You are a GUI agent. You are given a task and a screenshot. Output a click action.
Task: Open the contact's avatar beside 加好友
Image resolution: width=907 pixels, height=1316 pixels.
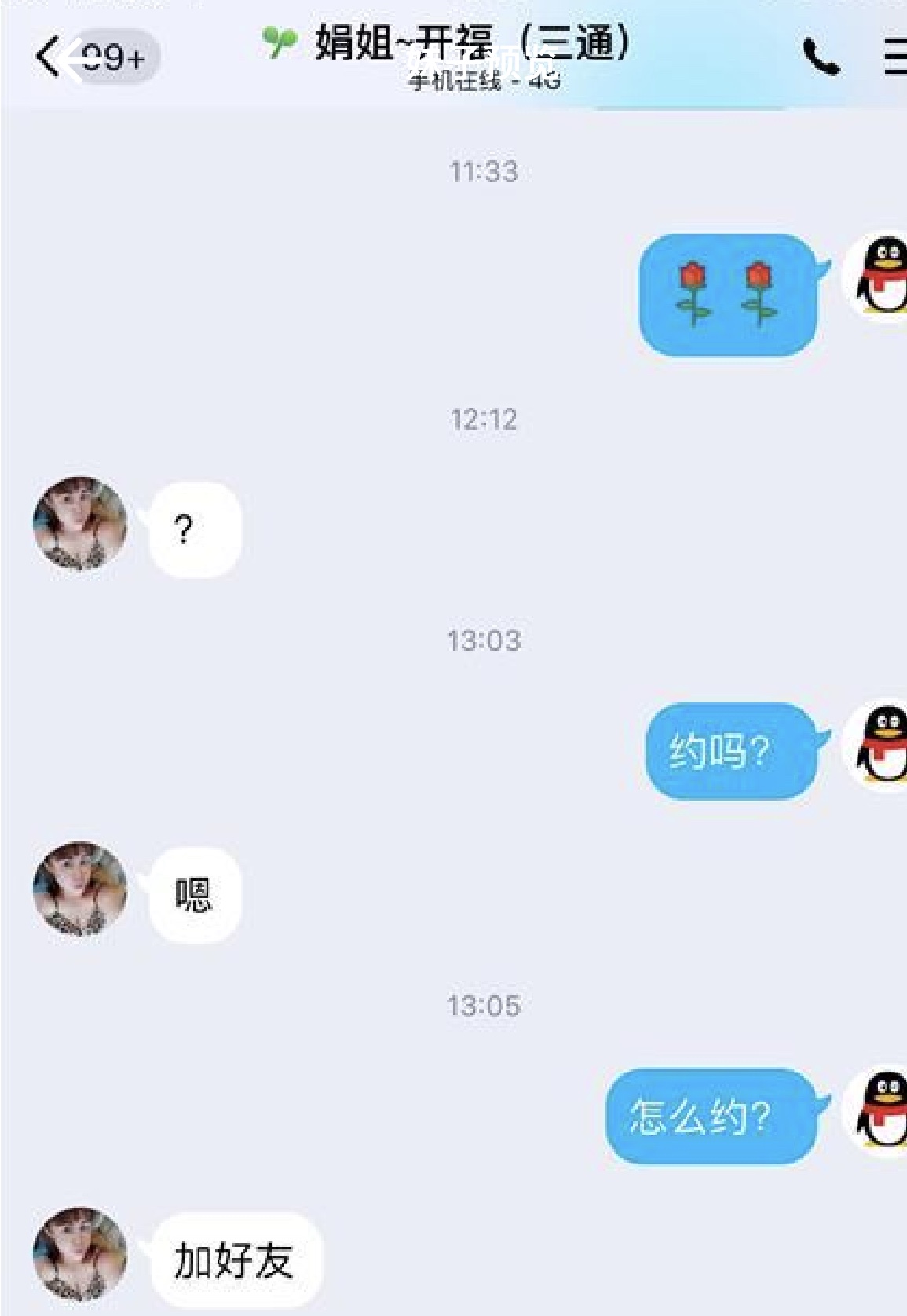pyautogui.click(x=80, y=1254)
